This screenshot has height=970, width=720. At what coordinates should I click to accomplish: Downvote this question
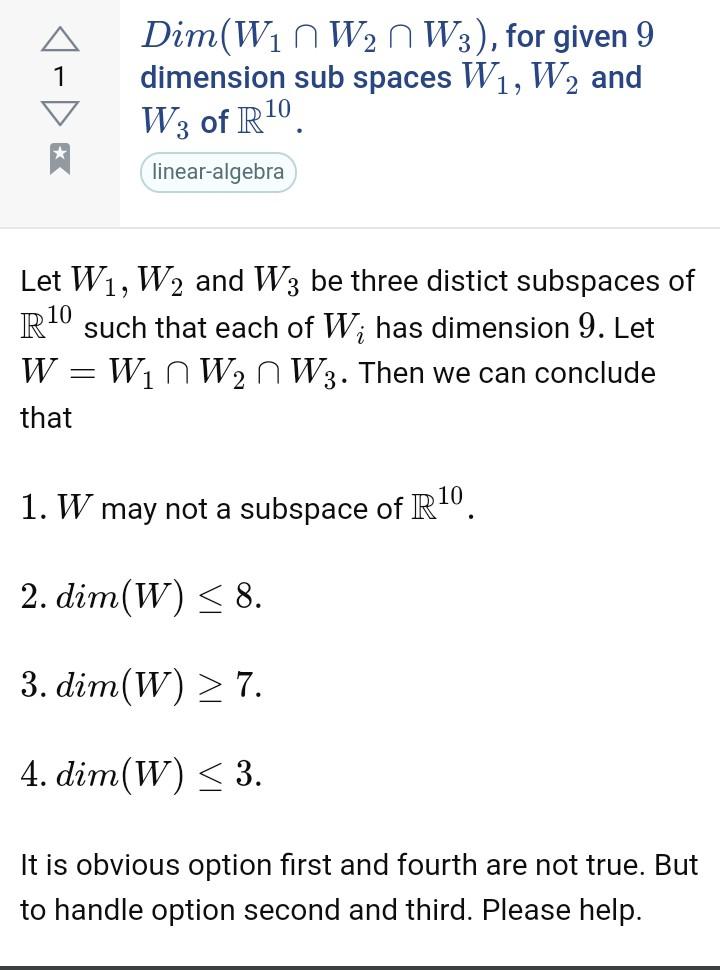pyautogui.click(x=59, y=113)
